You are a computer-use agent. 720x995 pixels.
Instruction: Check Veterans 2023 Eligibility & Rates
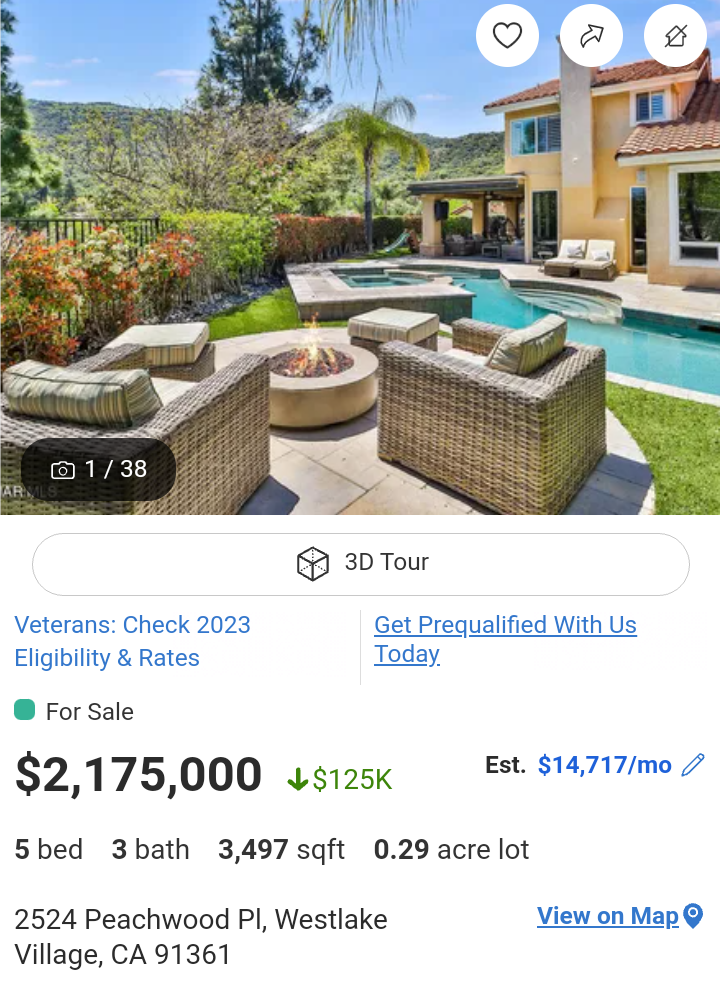coord(132,641)
